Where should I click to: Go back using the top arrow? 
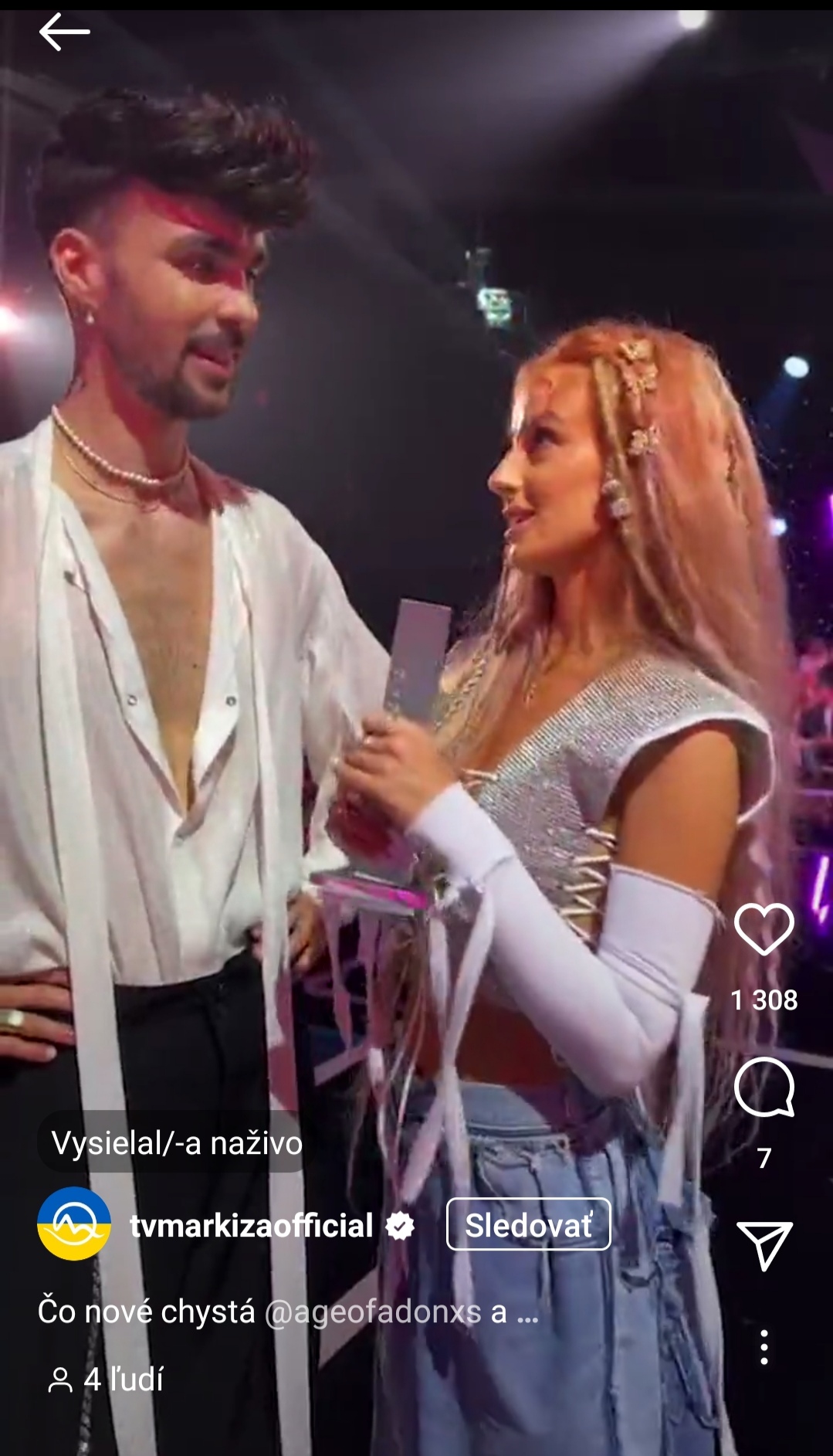pos(64,32)
